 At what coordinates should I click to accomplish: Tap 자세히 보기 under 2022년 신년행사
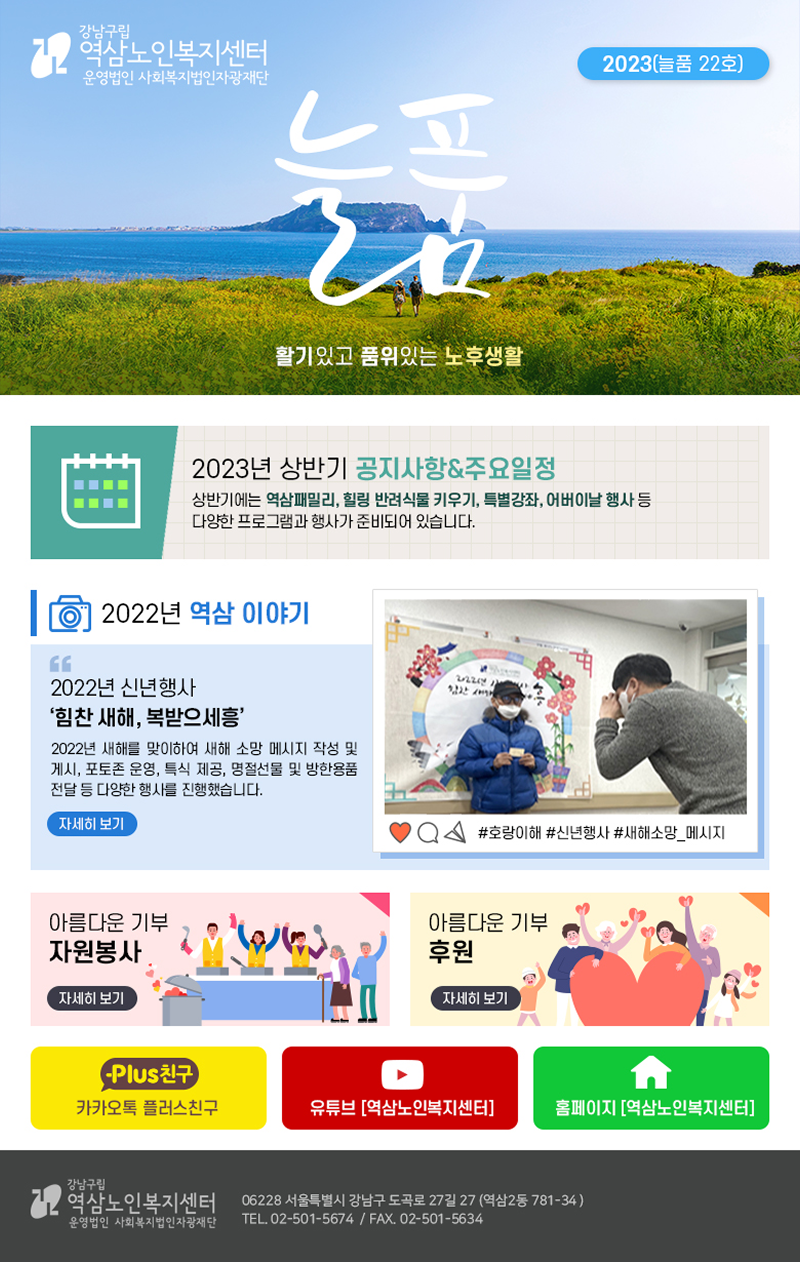click(92, 824)
